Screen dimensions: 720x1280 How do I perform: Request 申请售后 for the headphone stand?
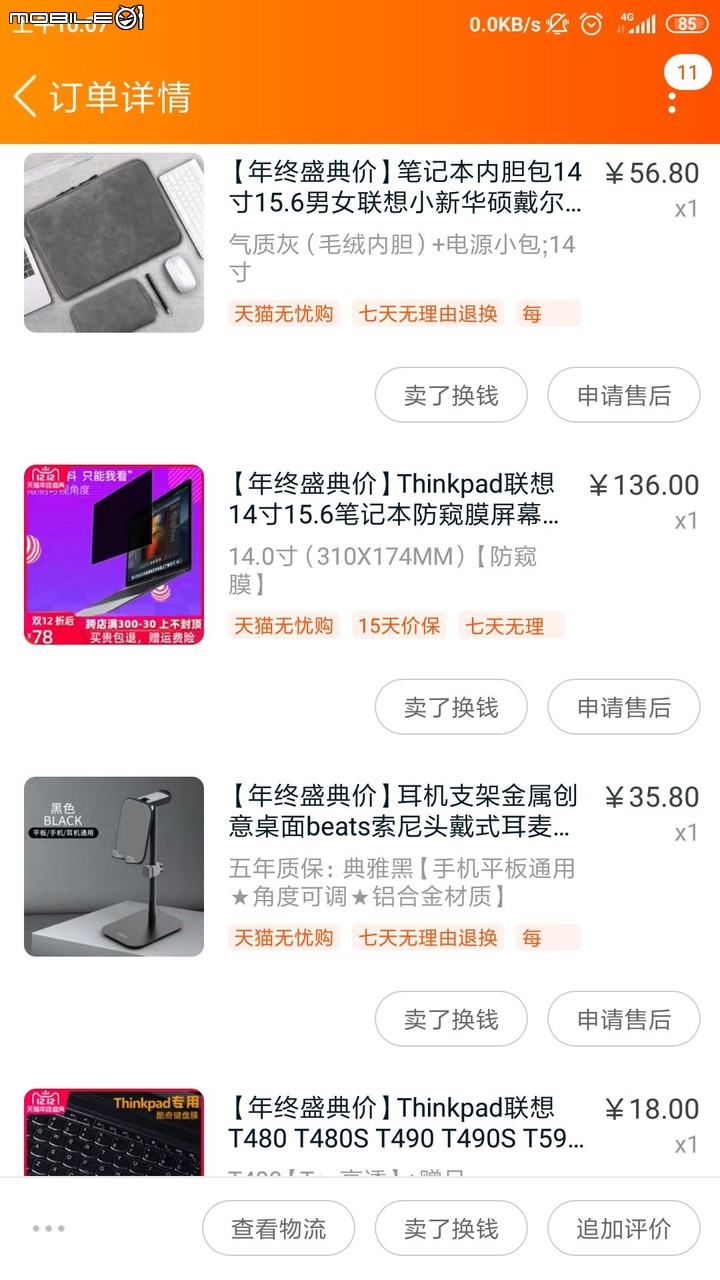623,1019
